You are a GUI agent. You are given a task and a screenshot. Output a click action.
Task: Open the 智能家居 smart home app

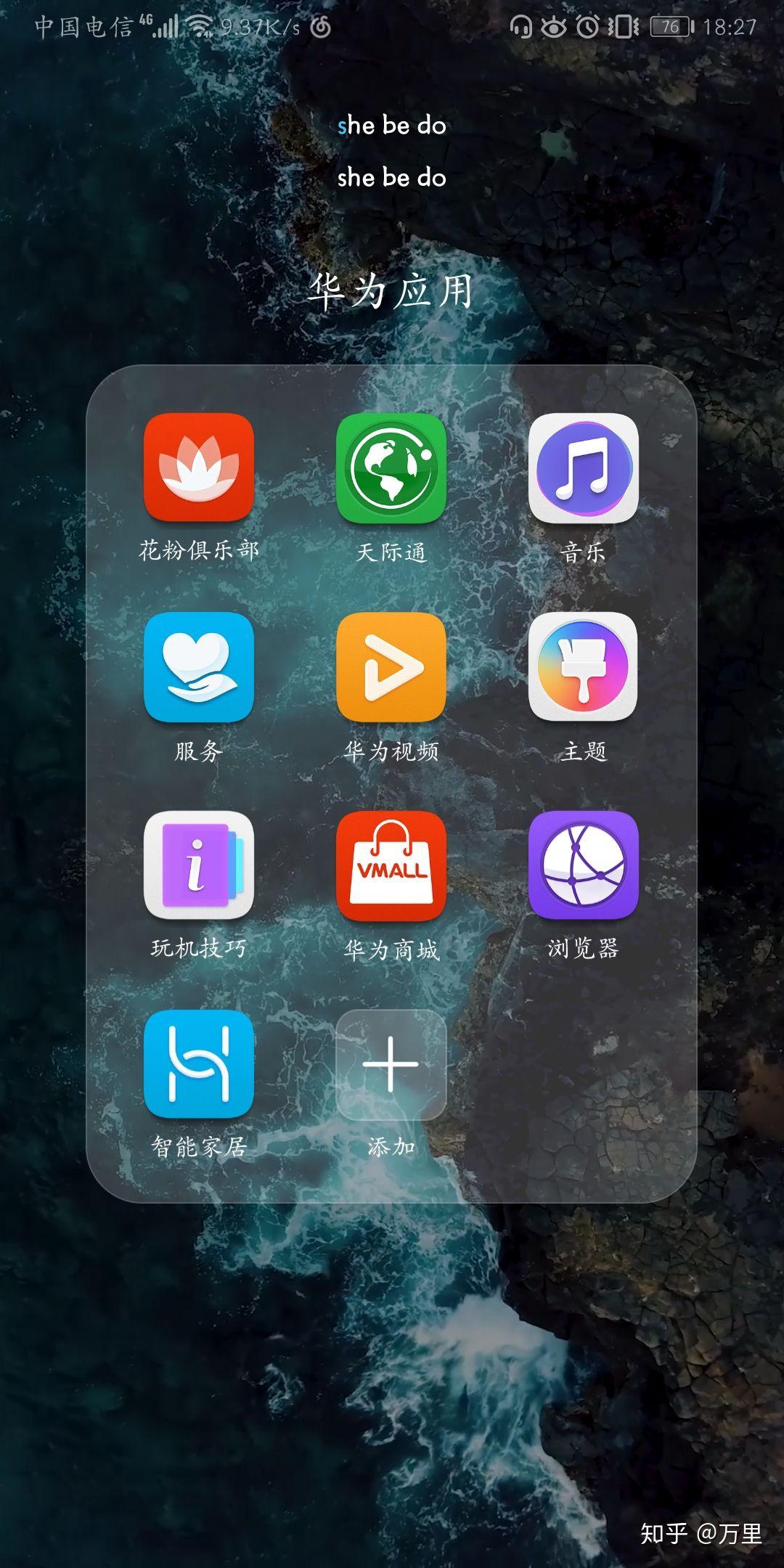coord(198,1064)
